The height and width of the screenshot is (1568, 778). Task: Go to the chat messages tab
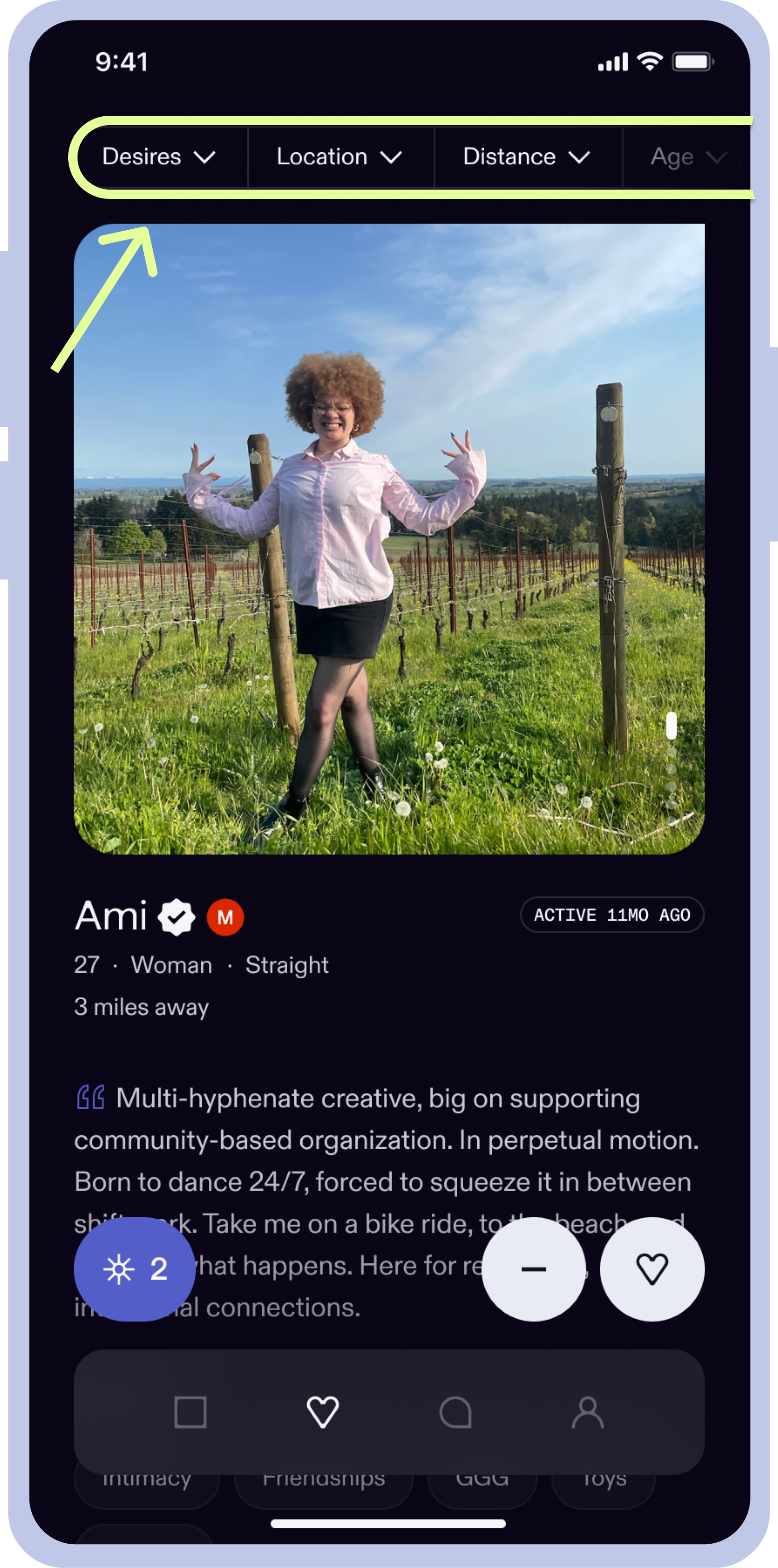455,1412
